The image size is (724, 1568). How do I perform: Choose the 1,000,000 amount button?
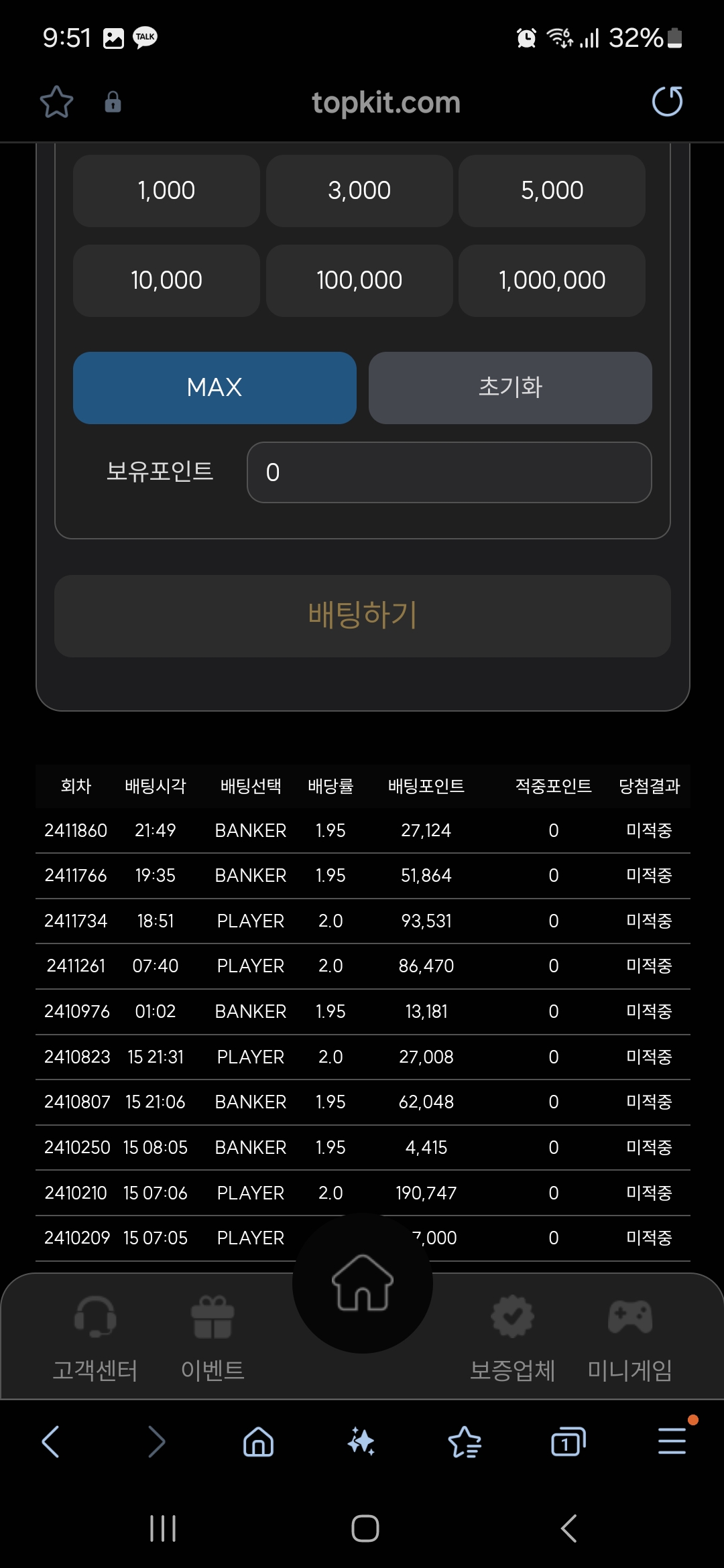552,280
